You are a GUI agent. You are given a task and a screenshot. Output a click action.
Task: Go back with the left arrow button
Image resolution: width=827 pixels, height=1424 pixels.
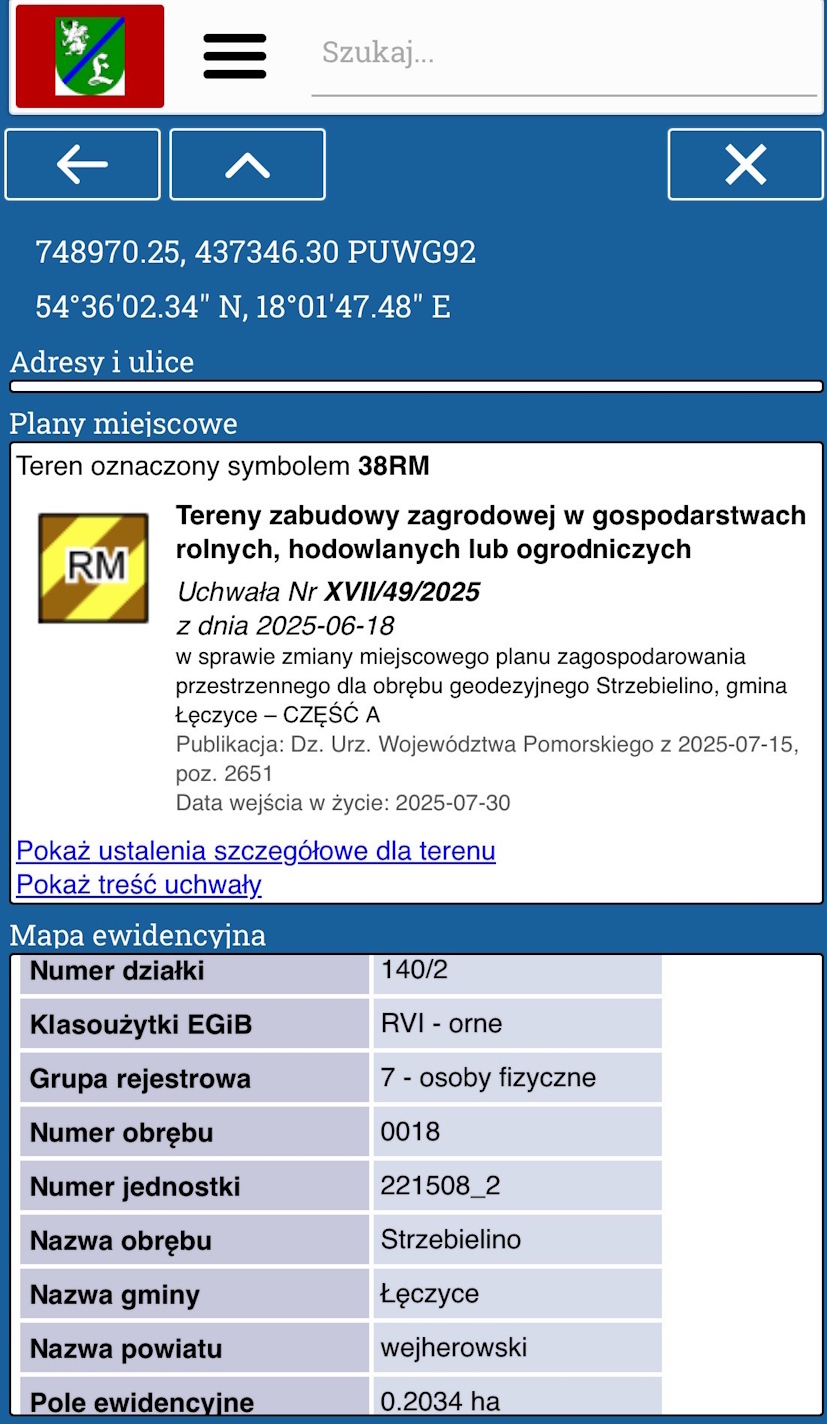click(82, 164)
